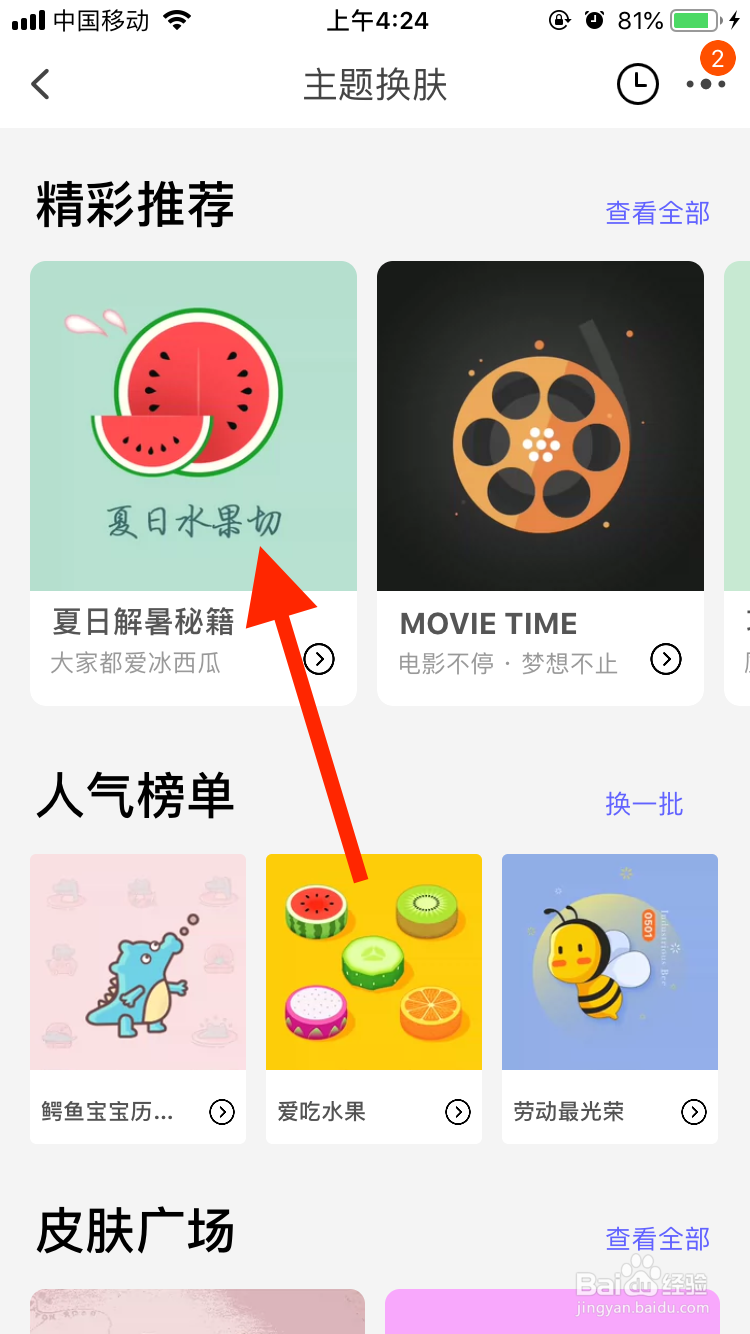Select the MOVIE TIME film reel thumbnail
The image size is (750, 1334).
click(540, 425)
